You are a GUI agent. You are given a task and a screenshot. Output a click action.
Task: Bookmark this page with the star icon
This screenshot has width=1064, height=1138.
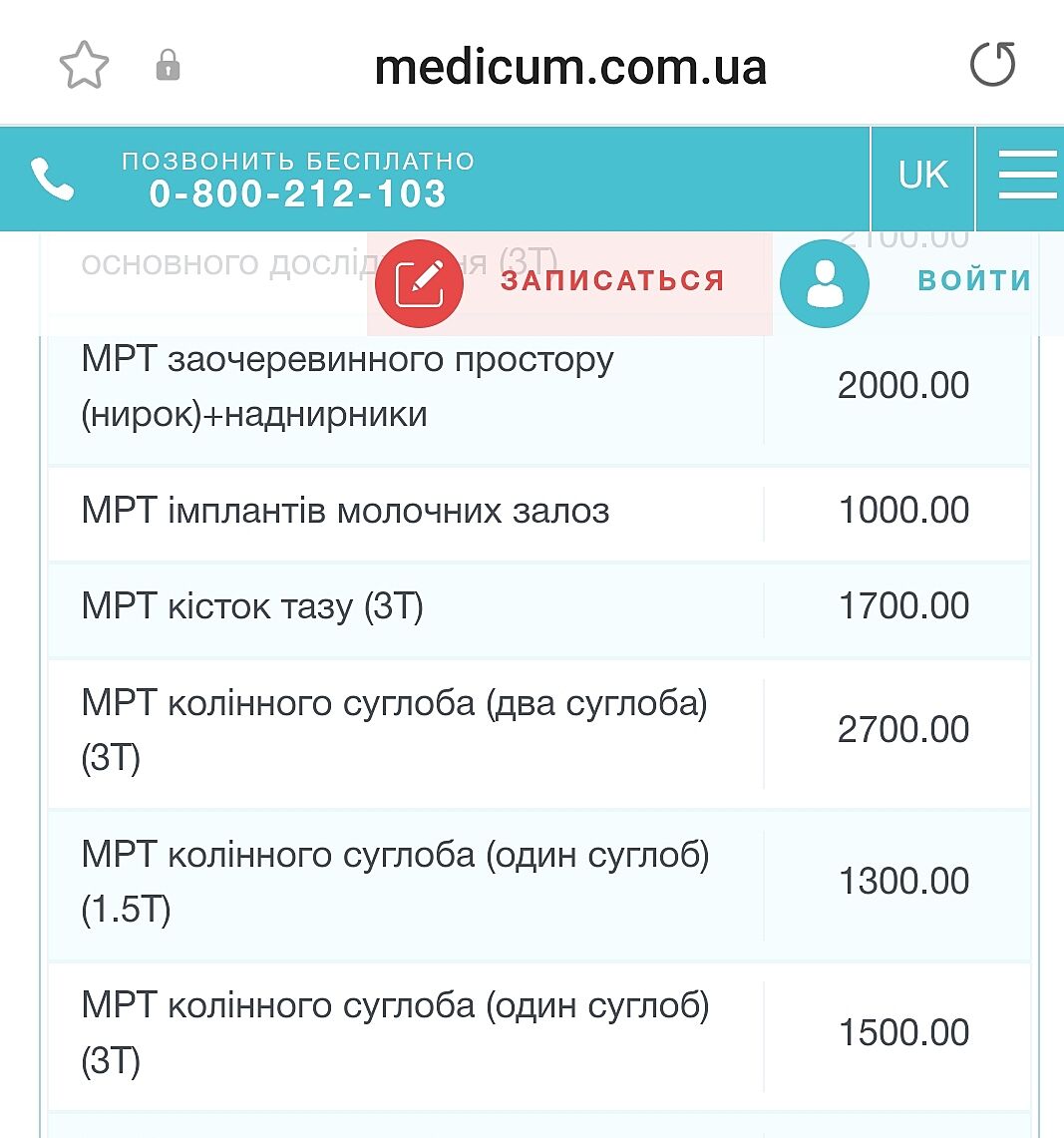pyautogui.click(x=84, y=67)
